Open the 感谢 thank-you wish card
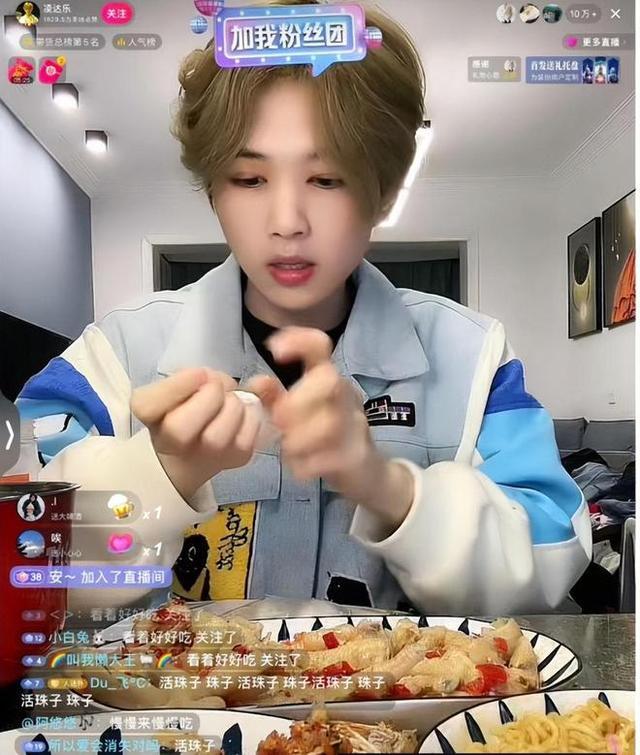 pos(494,69)
